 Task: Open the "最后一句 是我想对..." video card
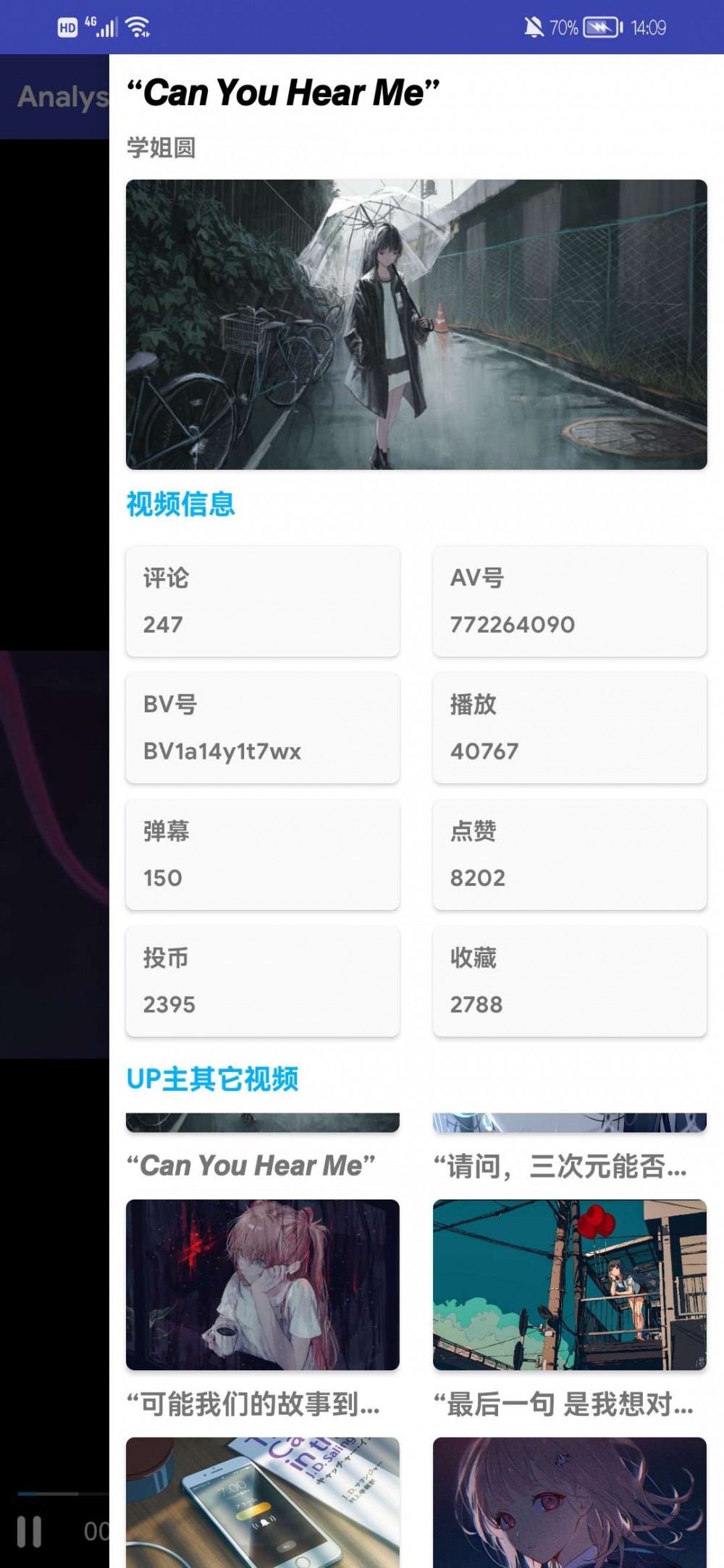pyautogui.click(x=569, y=1285)
